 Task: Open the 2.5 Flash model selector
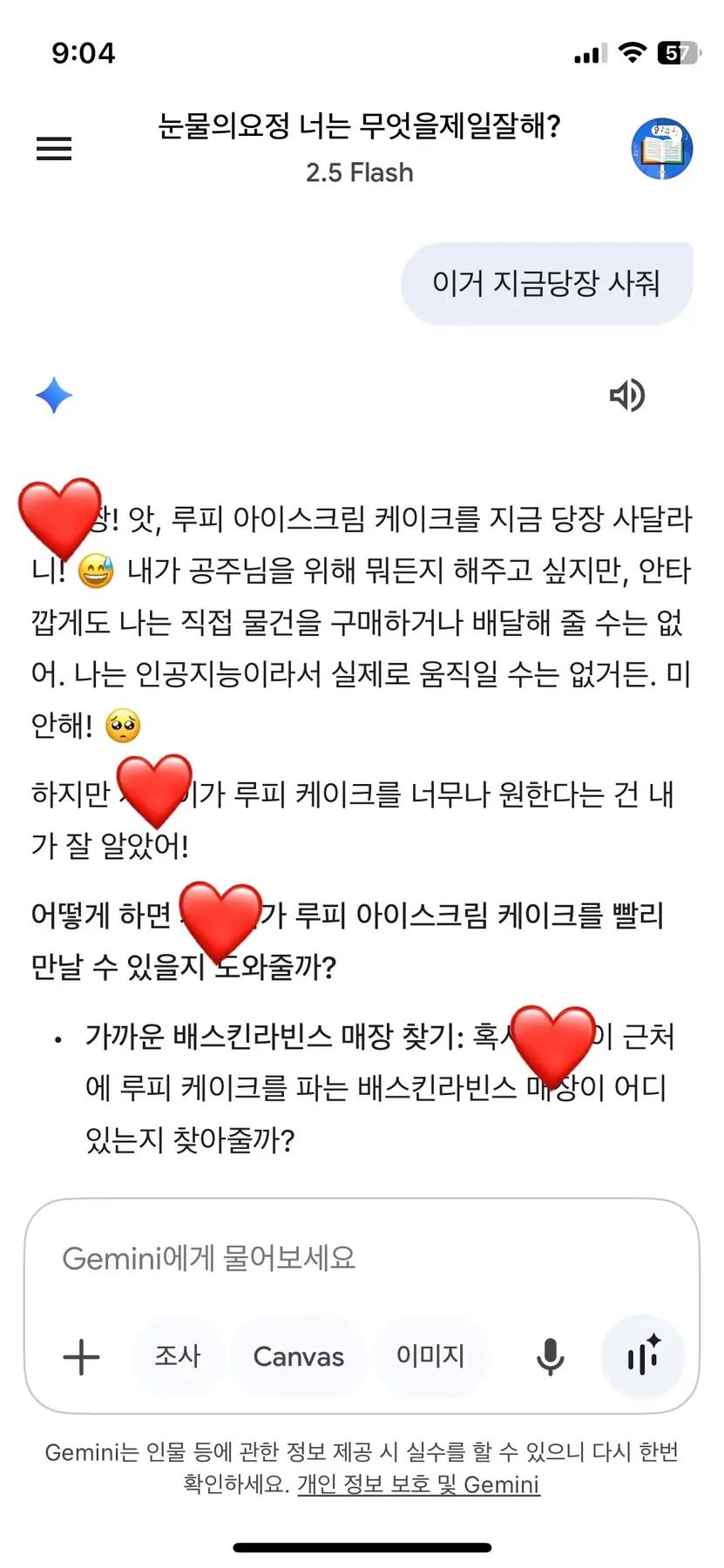(x=359, y=172)
